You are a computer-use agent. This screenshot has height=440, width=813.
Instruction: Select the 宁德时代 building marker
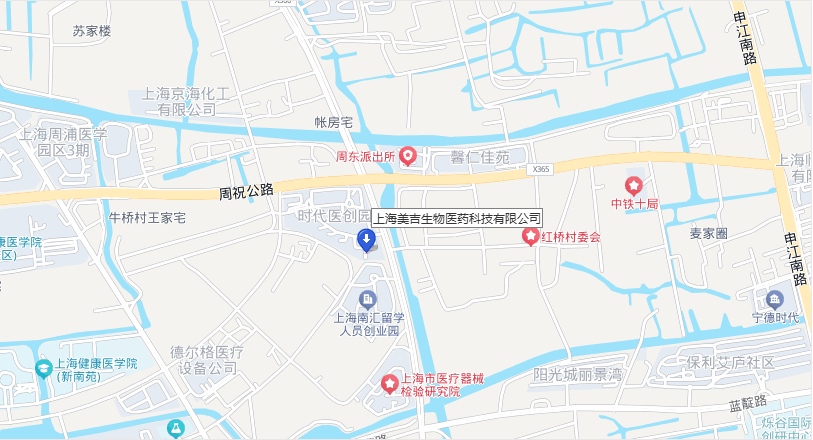775,299
